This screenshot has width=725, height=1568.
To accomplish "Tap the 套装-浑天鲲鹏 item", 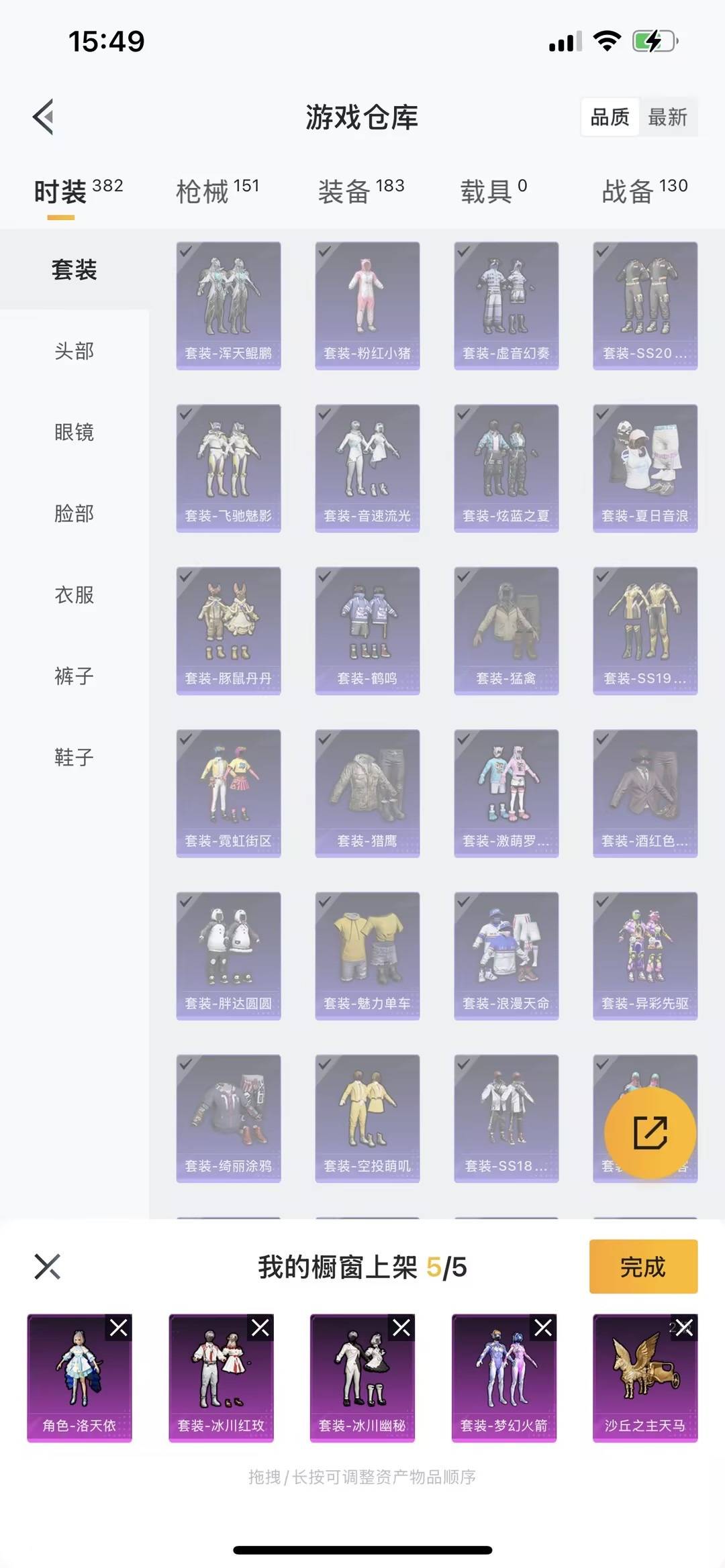I will (228, 305).
